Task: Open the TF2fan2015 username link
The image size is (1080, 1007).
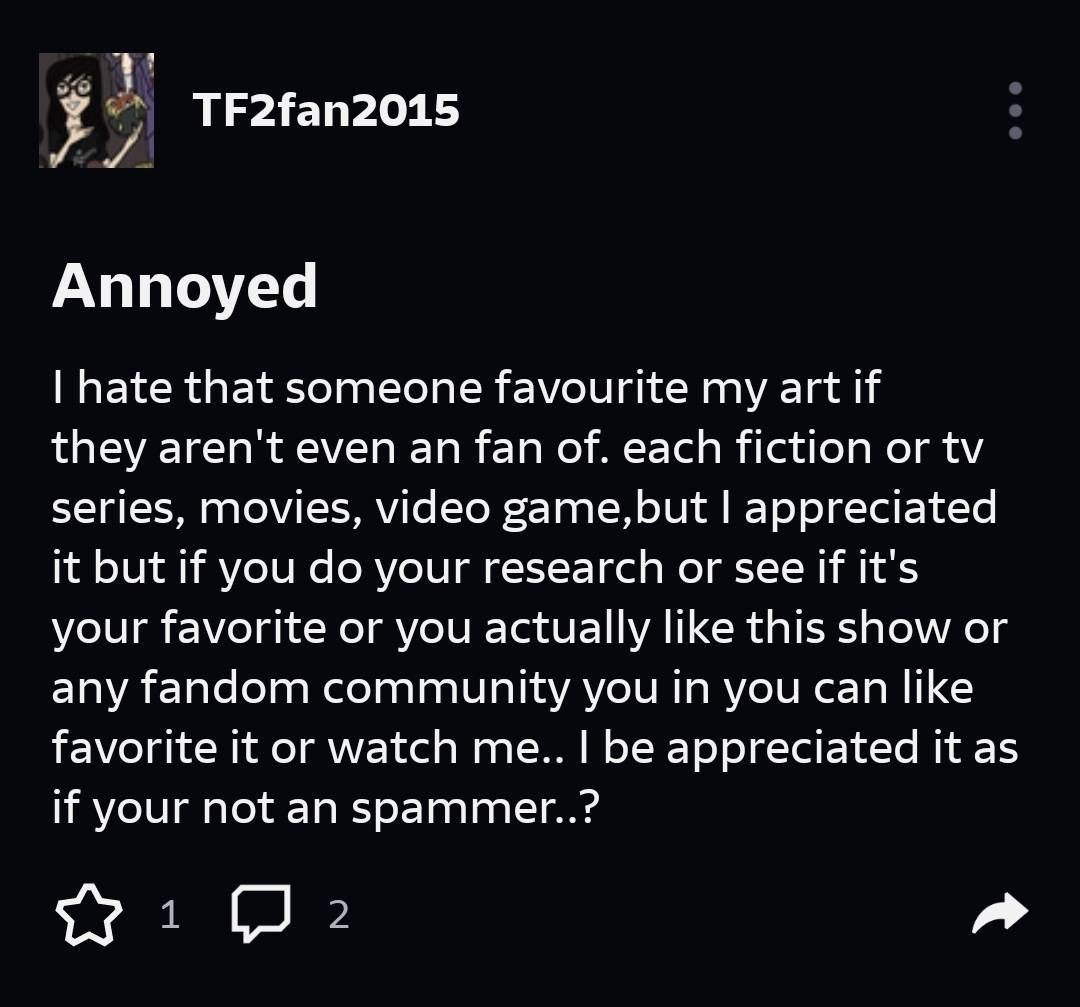Action: tap(325, 110)
